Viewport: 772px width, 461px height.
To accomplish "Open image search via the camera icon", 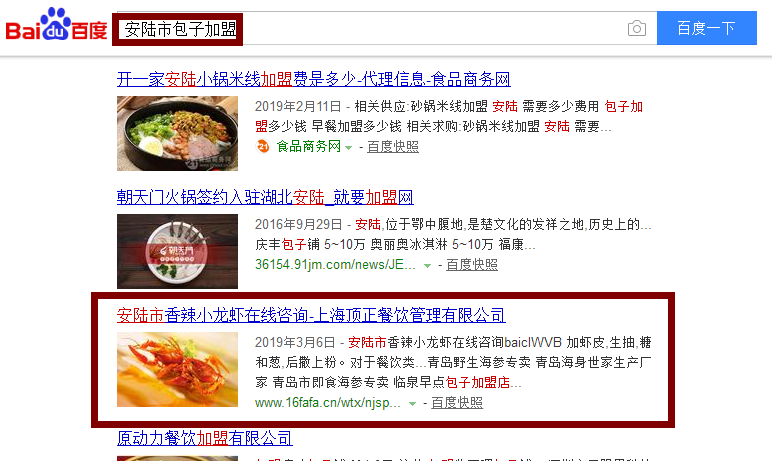I will coord(637,28).
